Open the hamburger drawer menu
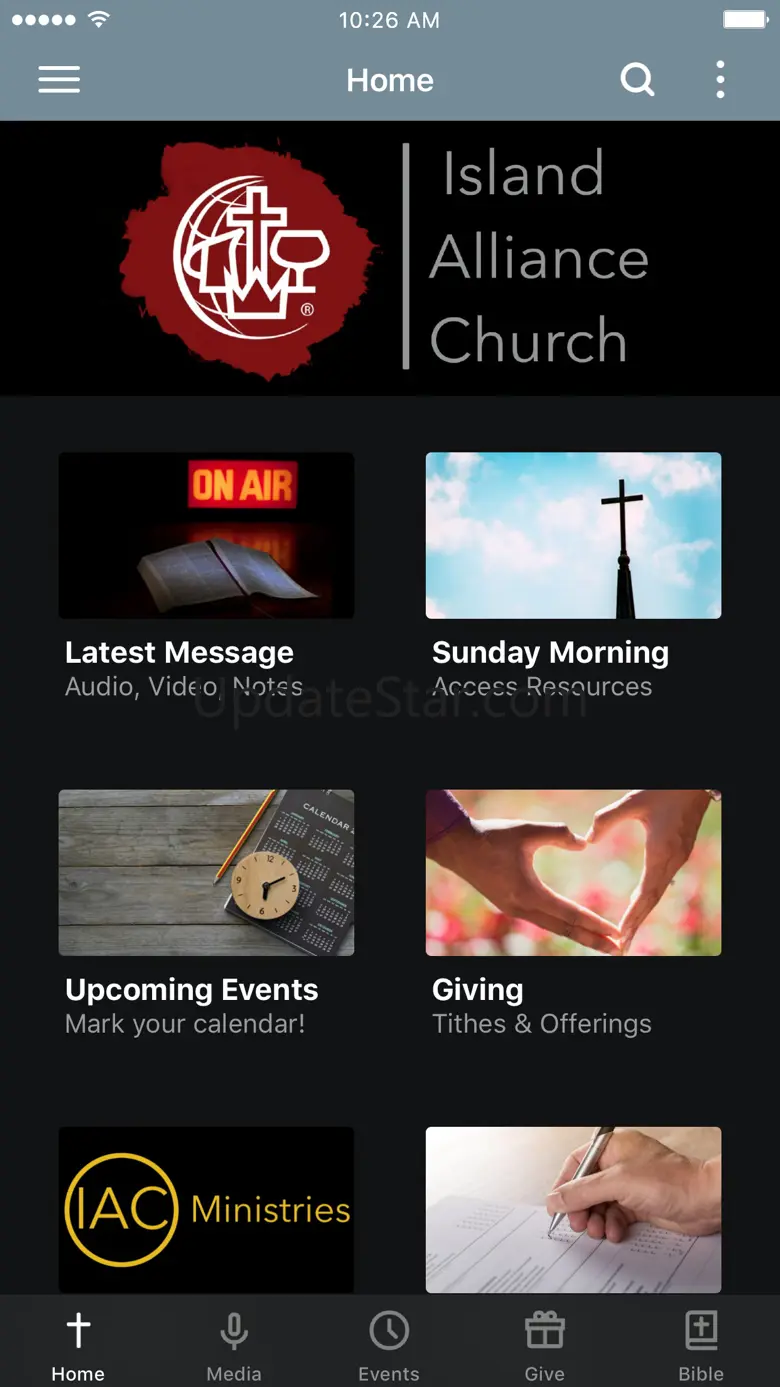This screenshot has width=780, height=1387. tap(59, 80)
